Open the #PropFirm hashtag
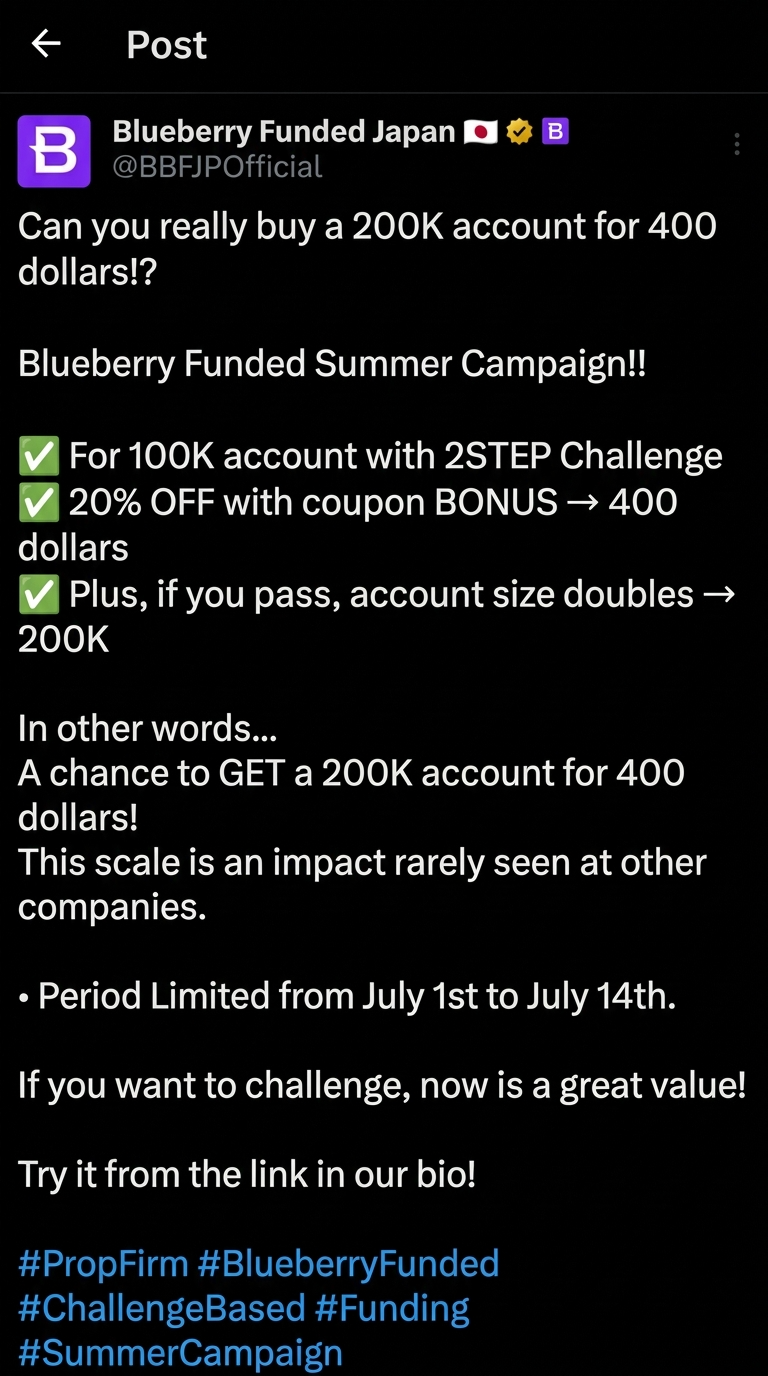The height and width of the screenshot is (1376, 768). pos(103,1263)
